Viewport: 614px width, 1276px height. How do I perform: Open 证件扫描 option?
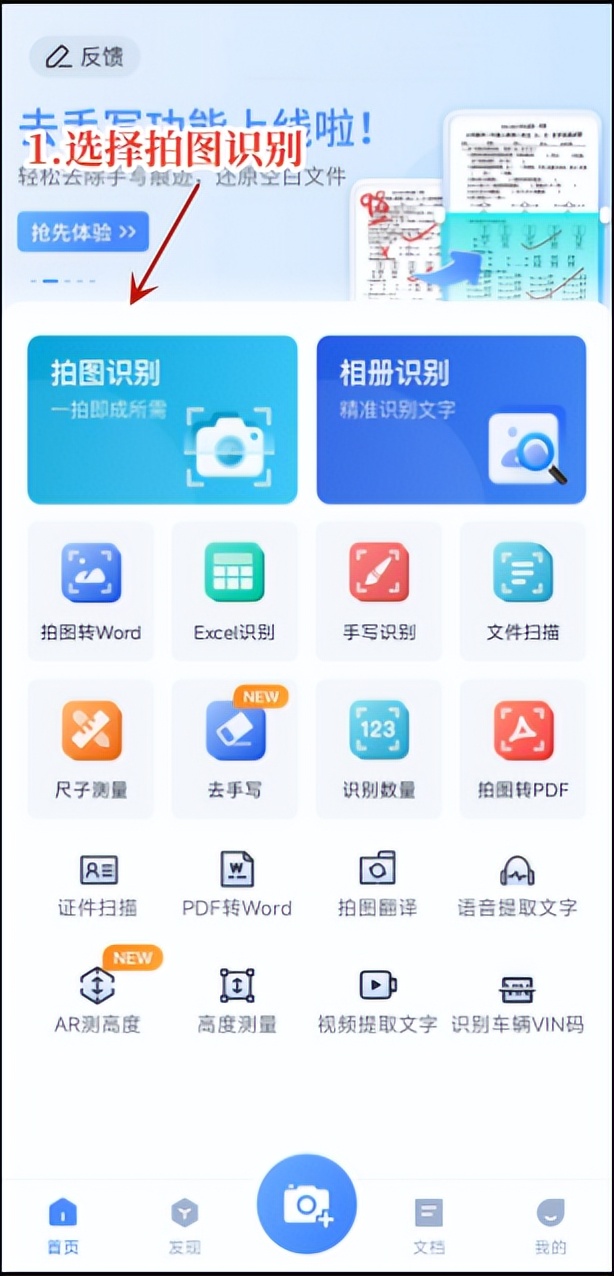(x=97, y=885)
